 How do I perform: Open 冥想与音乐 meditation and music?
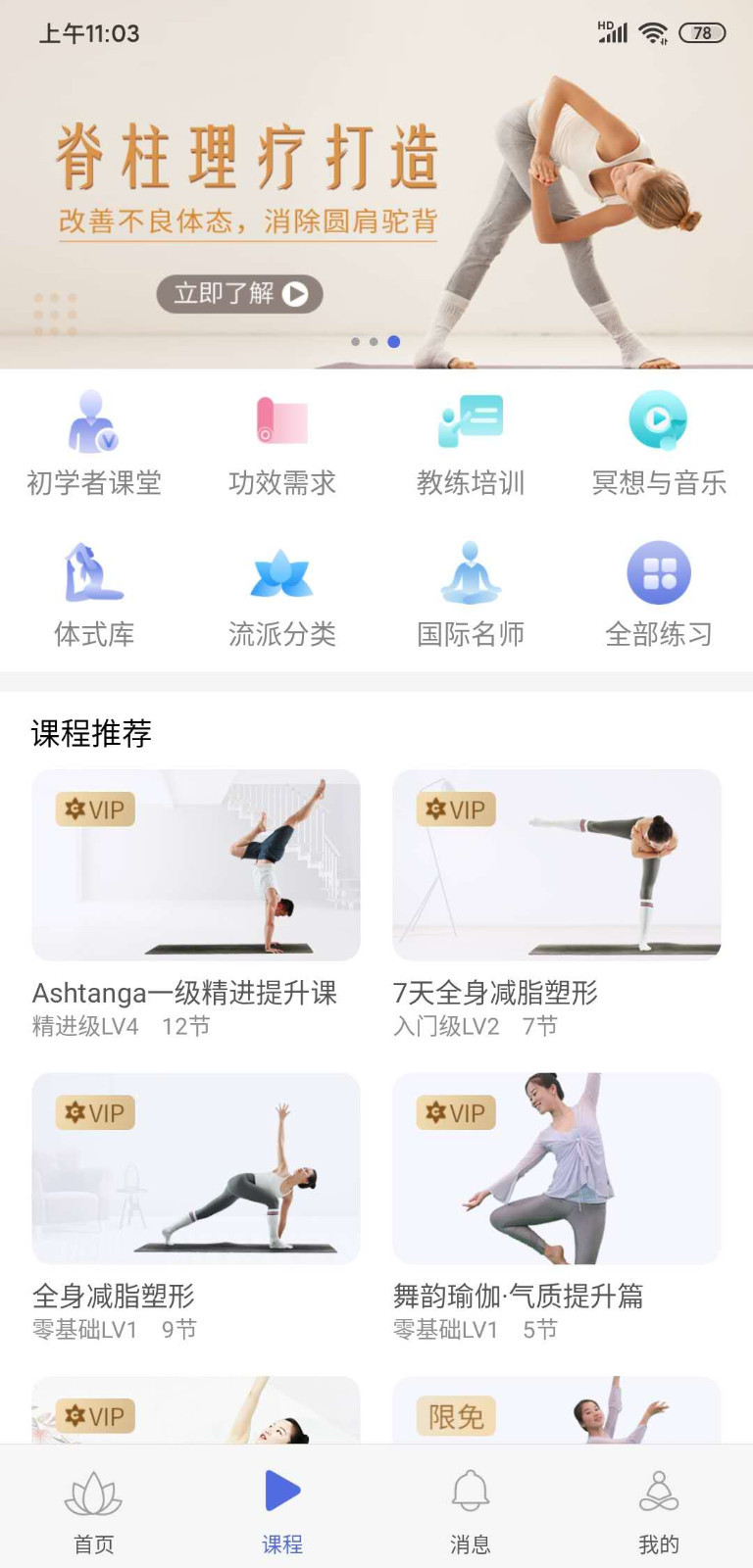point(659,441)
